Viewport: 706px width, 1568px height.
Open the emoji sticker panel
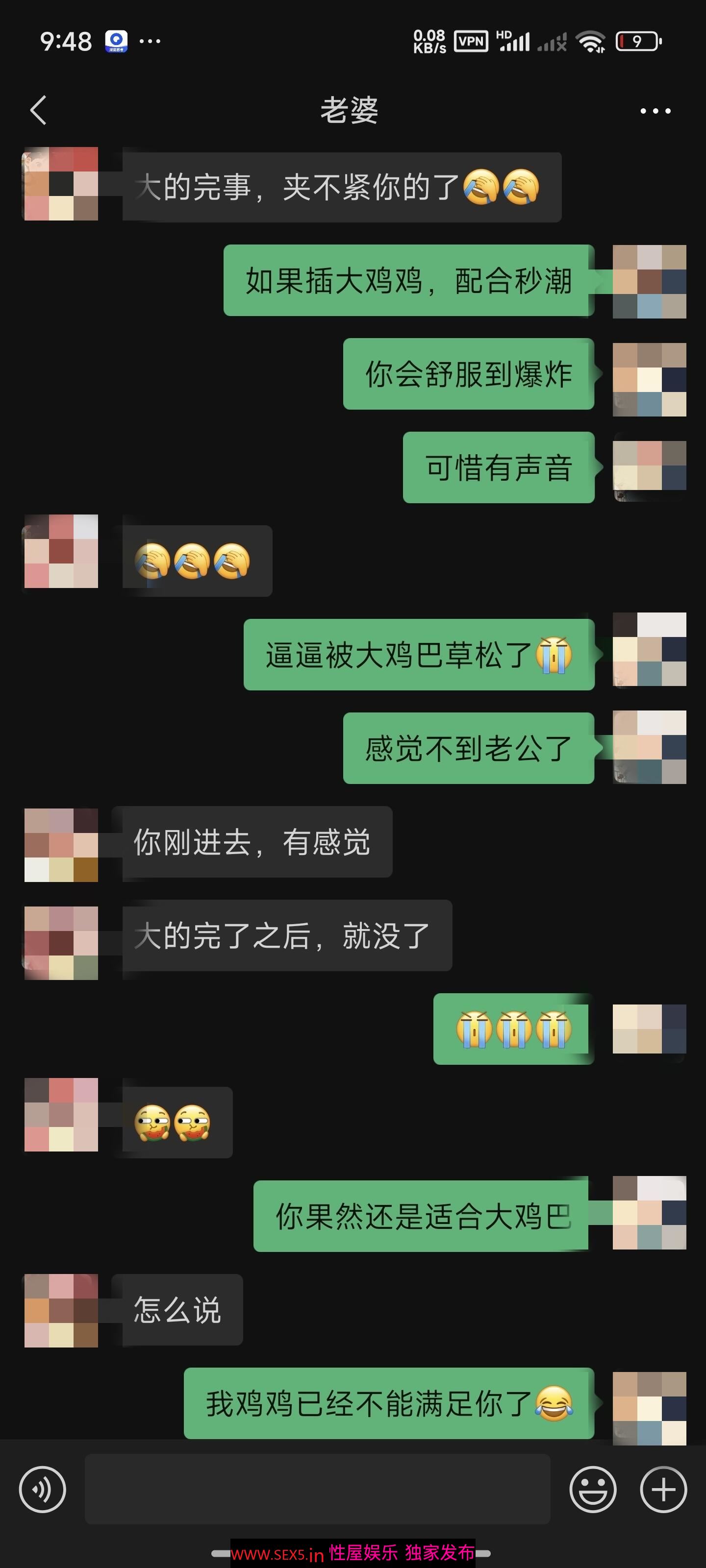pos(592,1489)
